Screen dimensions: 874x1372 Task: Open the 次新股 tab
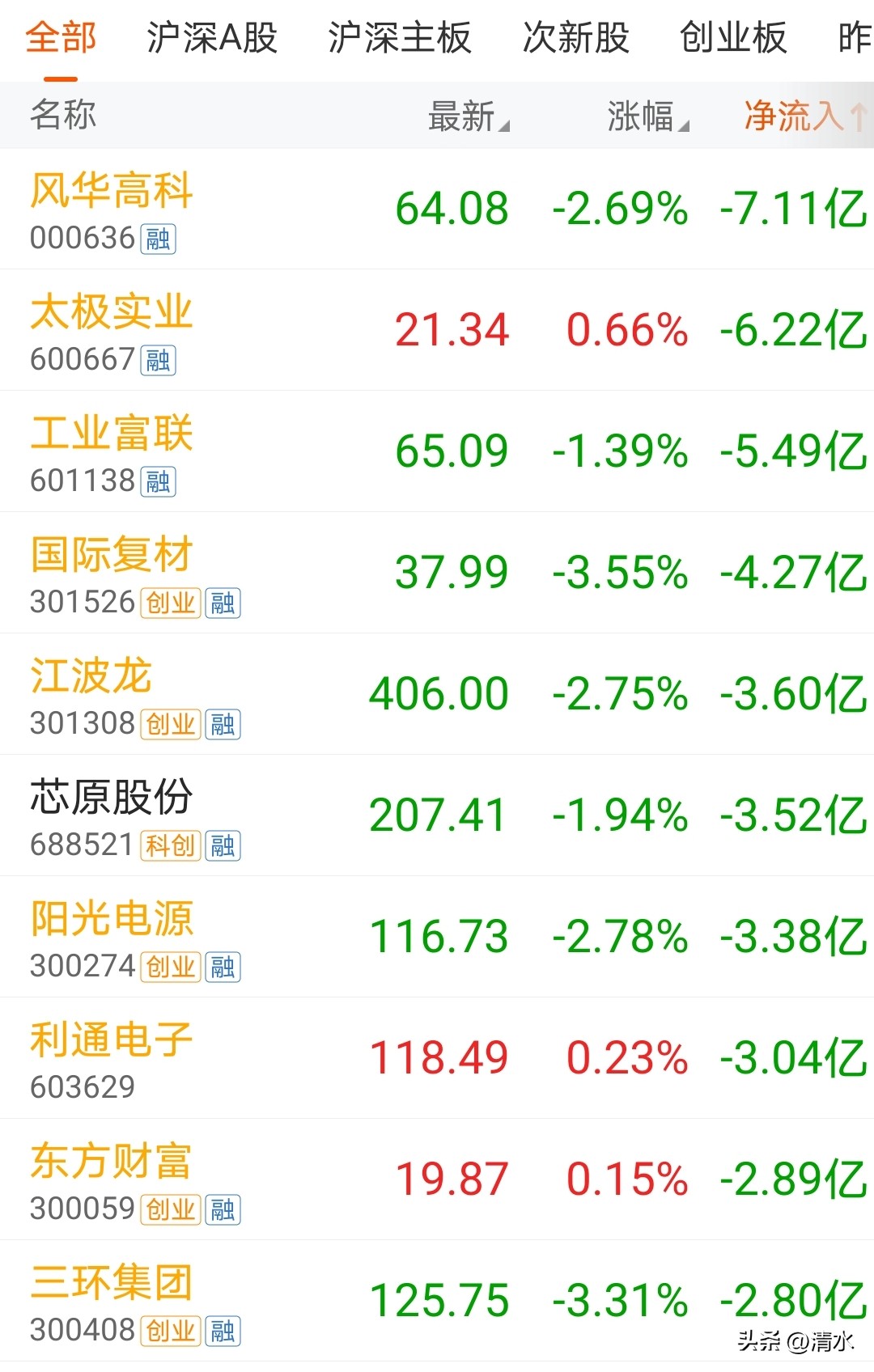(576, 37)
